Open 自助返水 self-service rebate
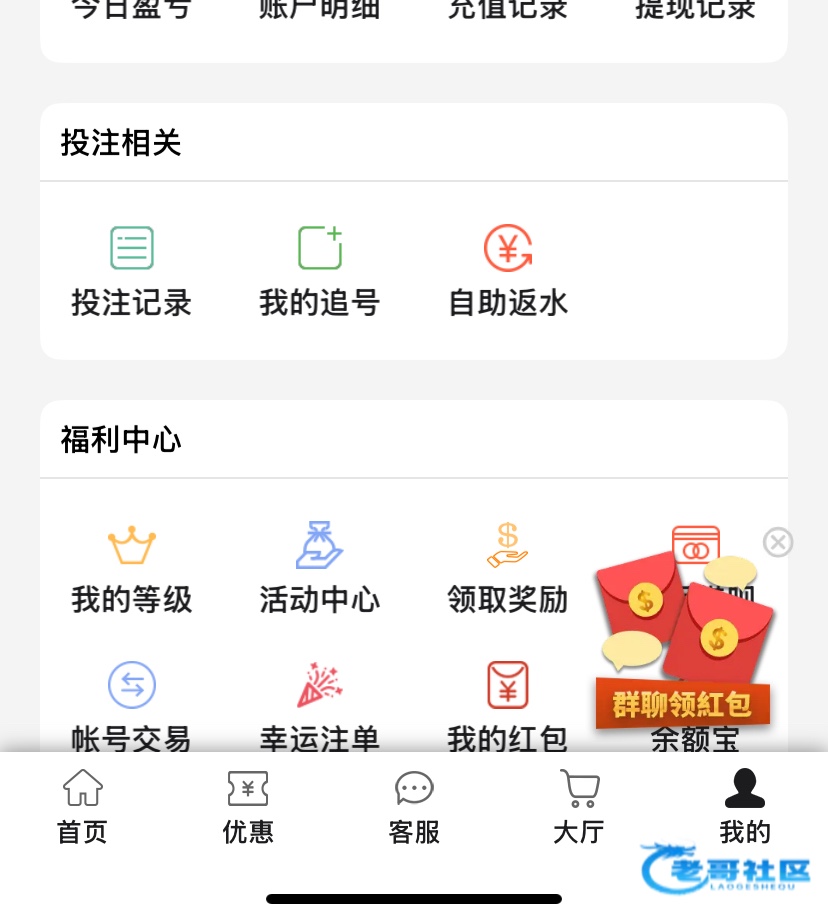 (508, 272)
